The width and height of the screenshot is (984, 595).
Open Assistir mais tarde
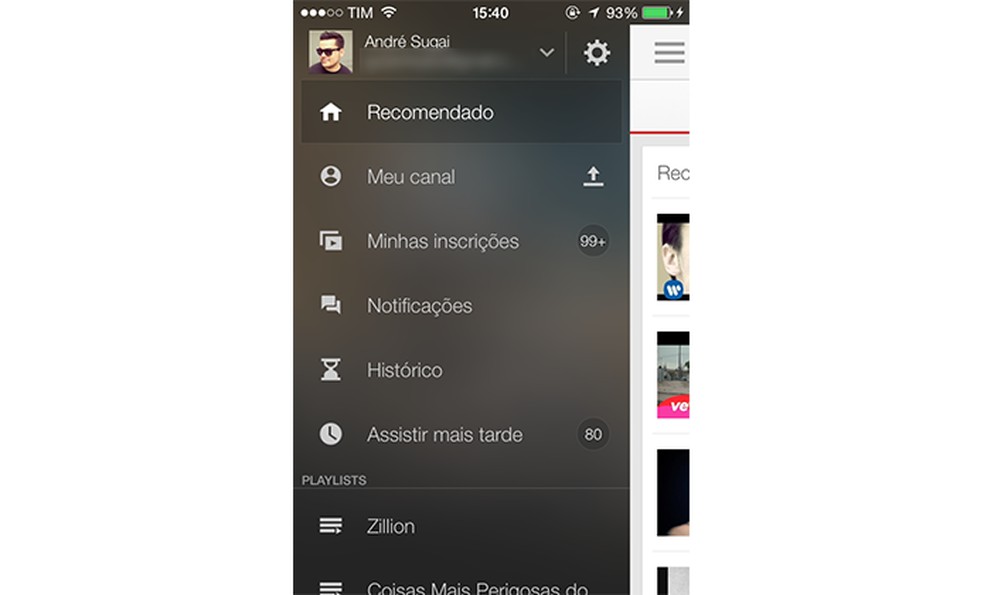[x=444, y=435]
